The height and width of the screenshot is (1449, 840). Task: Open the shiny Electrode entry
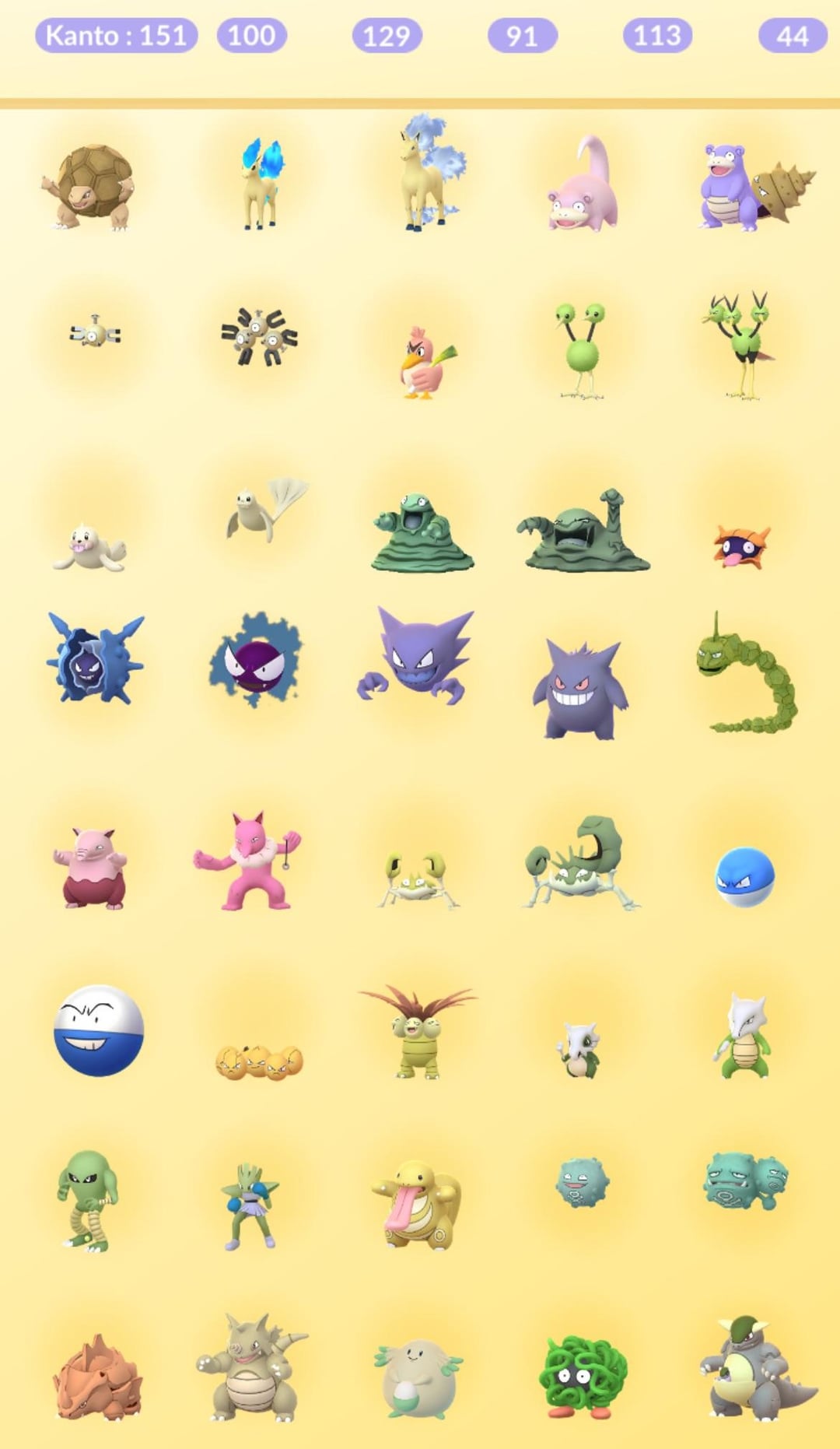[99, 1031]
